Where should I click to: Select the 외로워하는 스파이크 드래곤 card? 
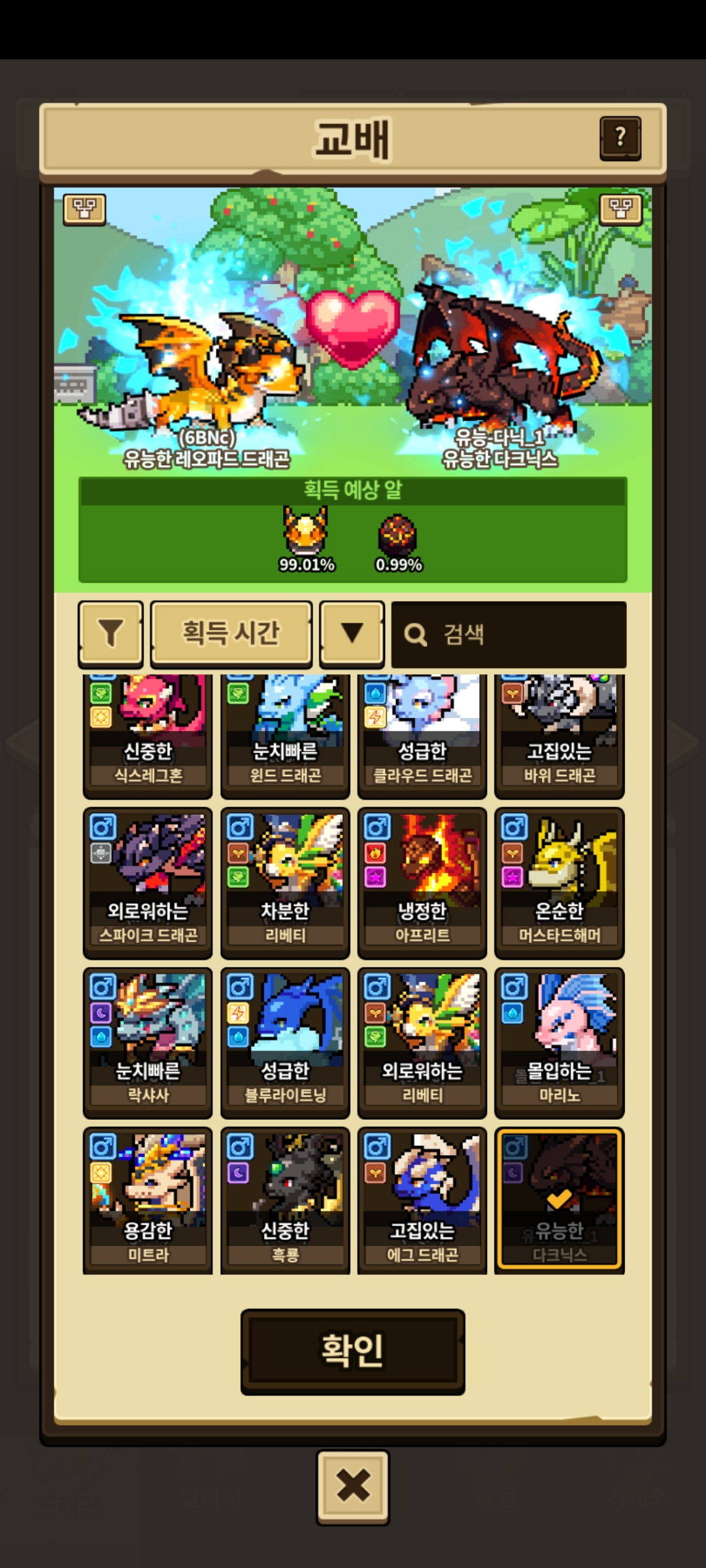coord(148,881)
